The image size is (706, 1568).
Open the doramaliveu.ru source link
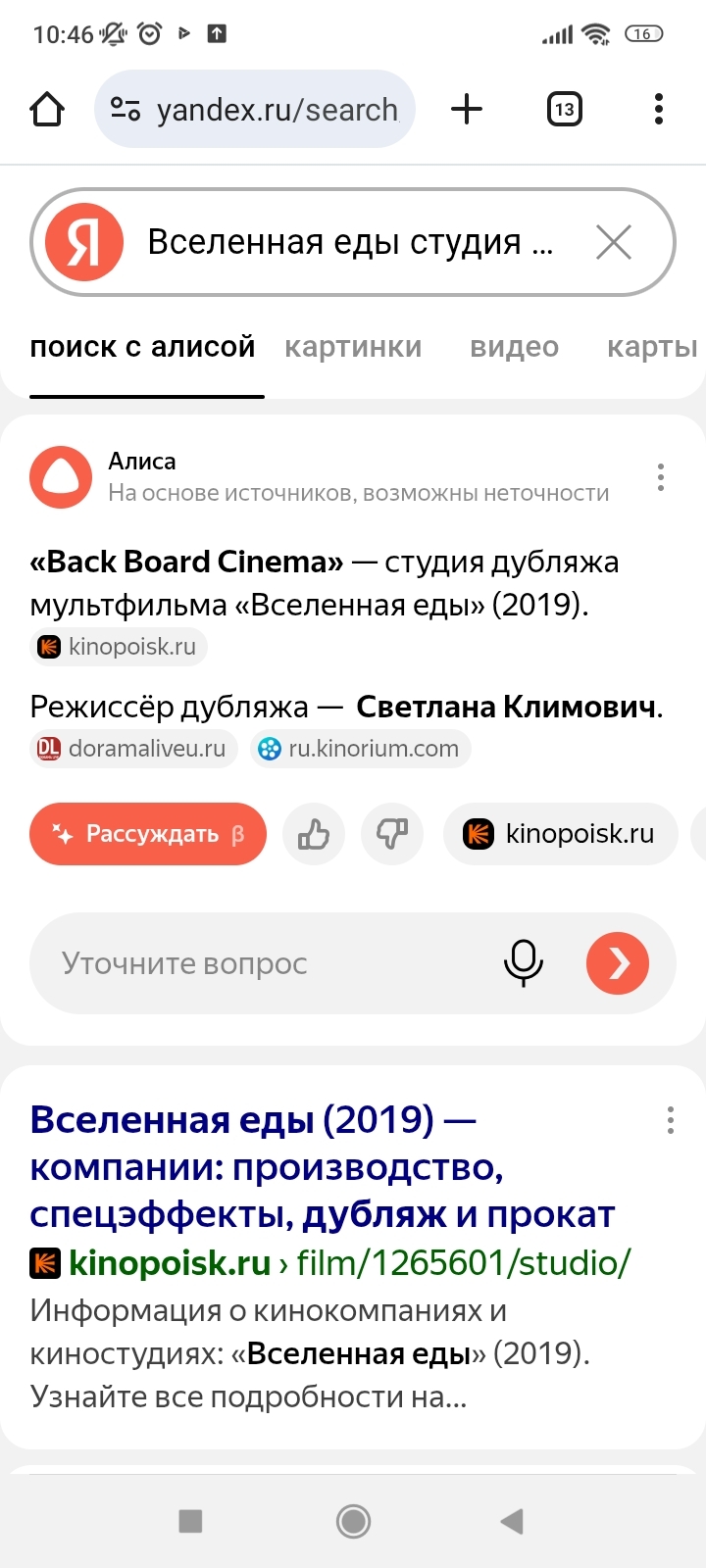(133, 749)
